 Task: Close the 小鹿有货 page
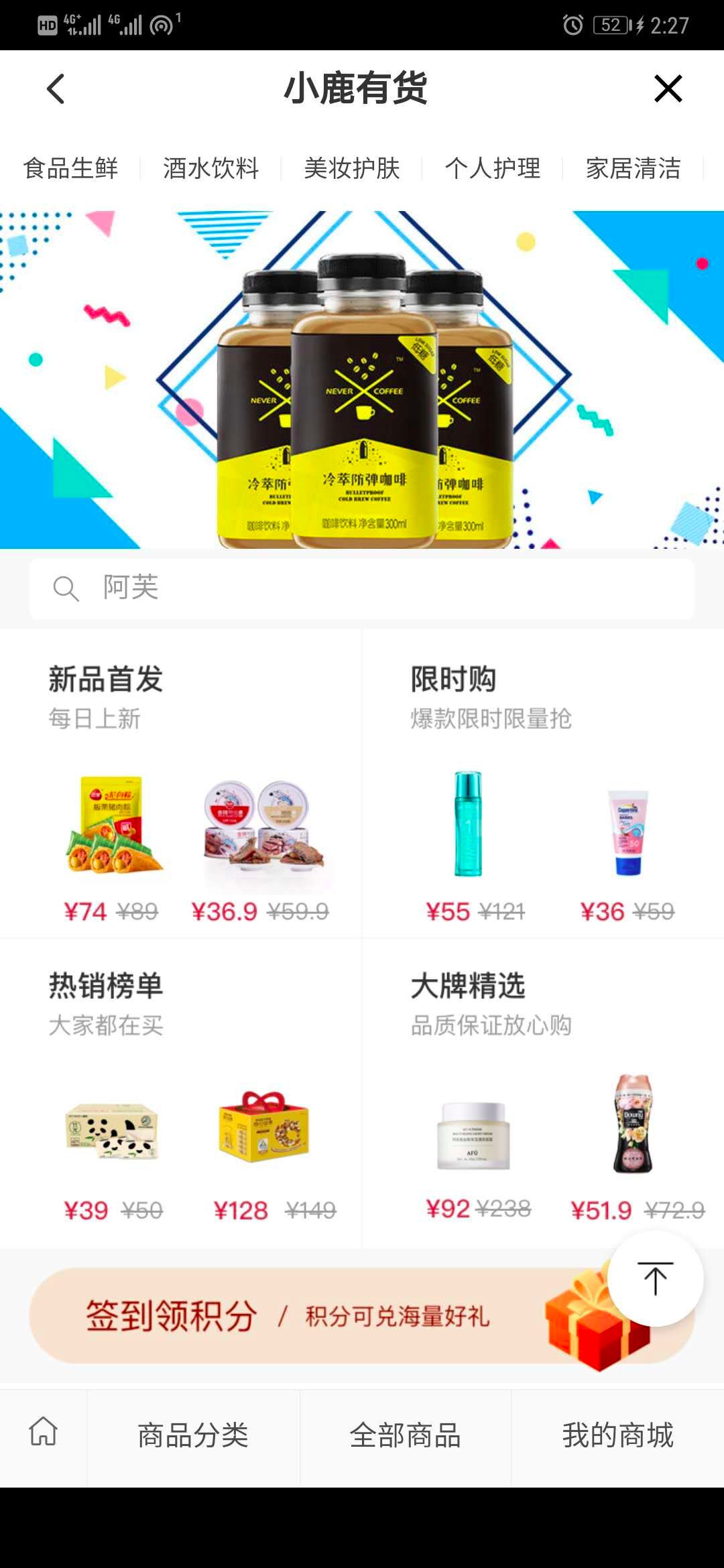(x=668, y=88)
